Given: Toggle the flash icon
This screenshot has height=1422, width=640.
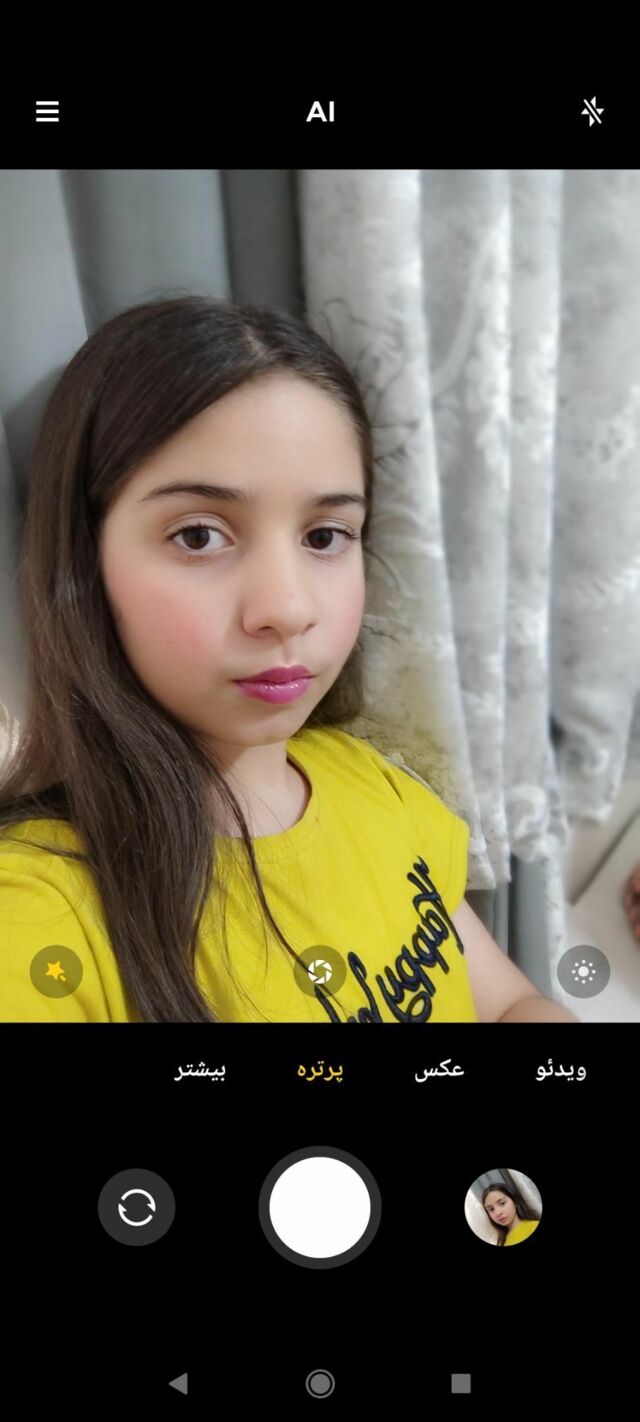Looking at the screenshot, I should (592, 111).
